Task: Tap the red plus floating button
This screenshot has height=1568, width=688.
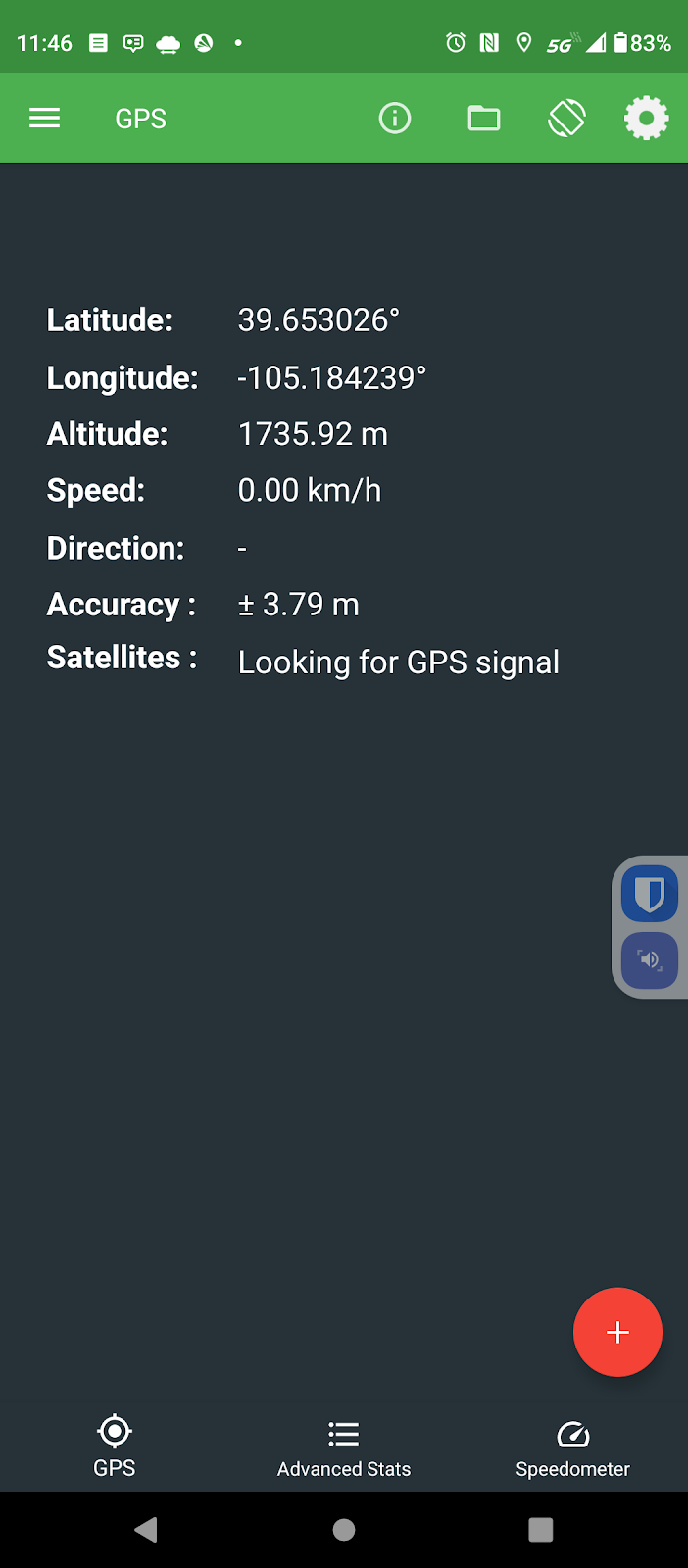Action: click(x=617, y=1332)
